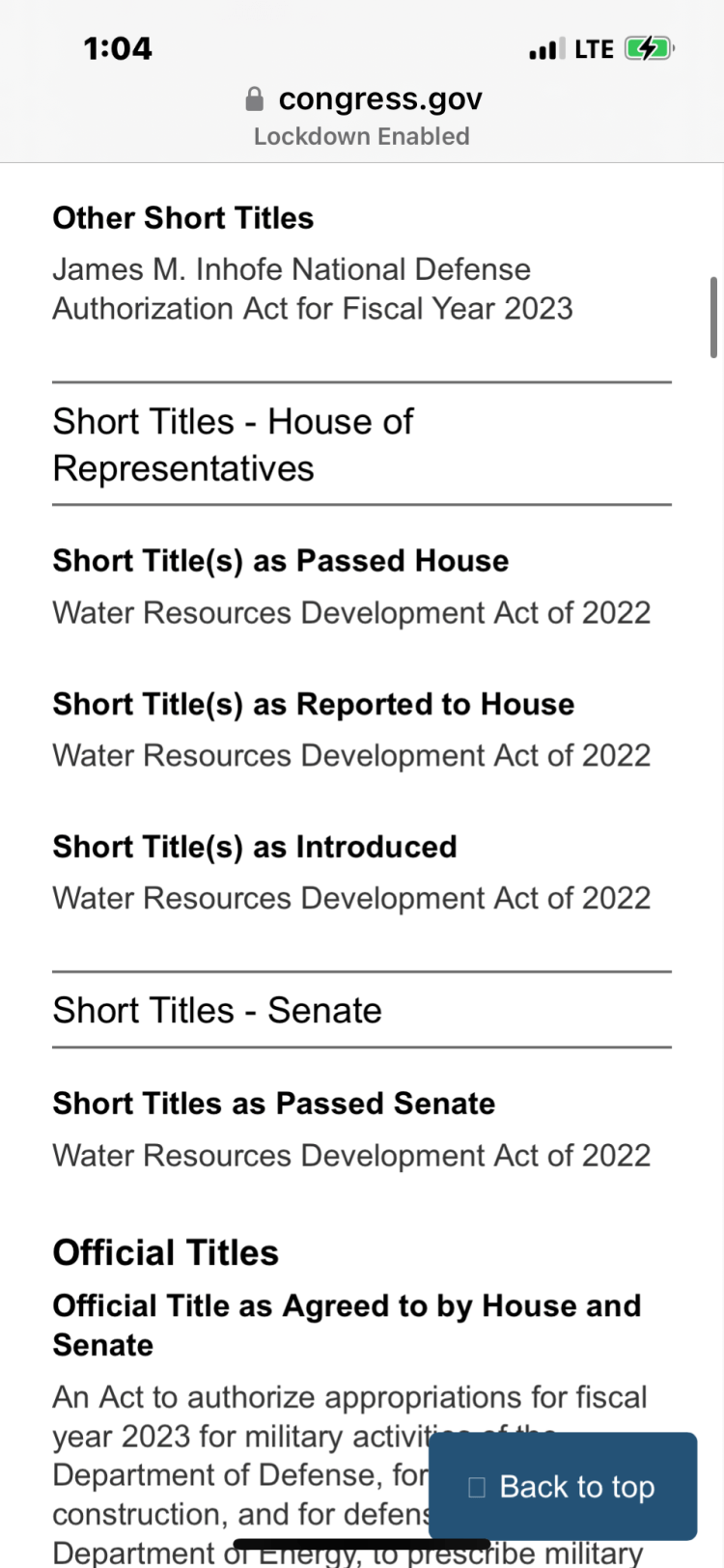Open the congress.gov address bar
This screenshot has width=724, height=1568.
click(x=363, y=99)
